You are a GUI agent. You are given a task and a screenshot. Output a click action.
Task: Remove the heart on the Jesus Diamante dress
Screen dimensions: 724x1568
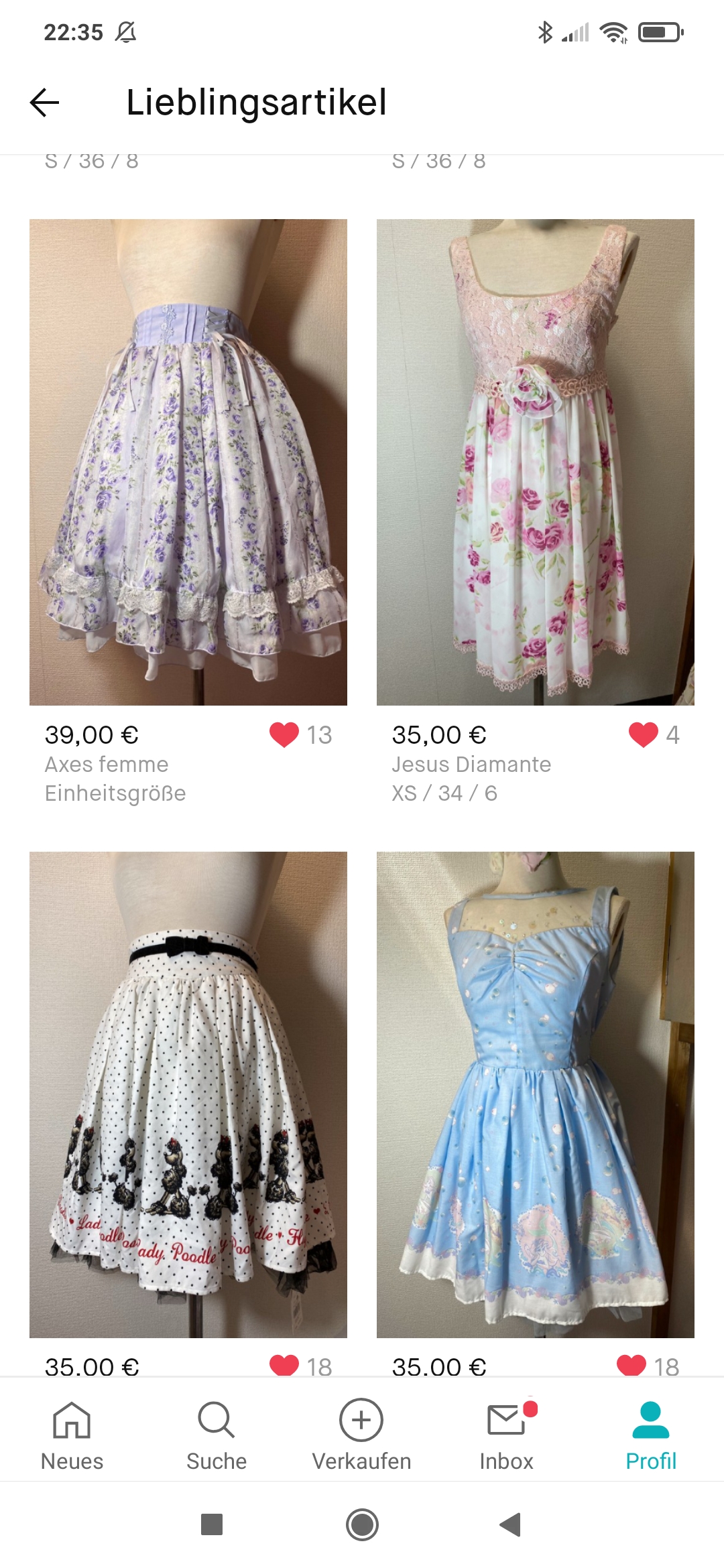point(644,735)
